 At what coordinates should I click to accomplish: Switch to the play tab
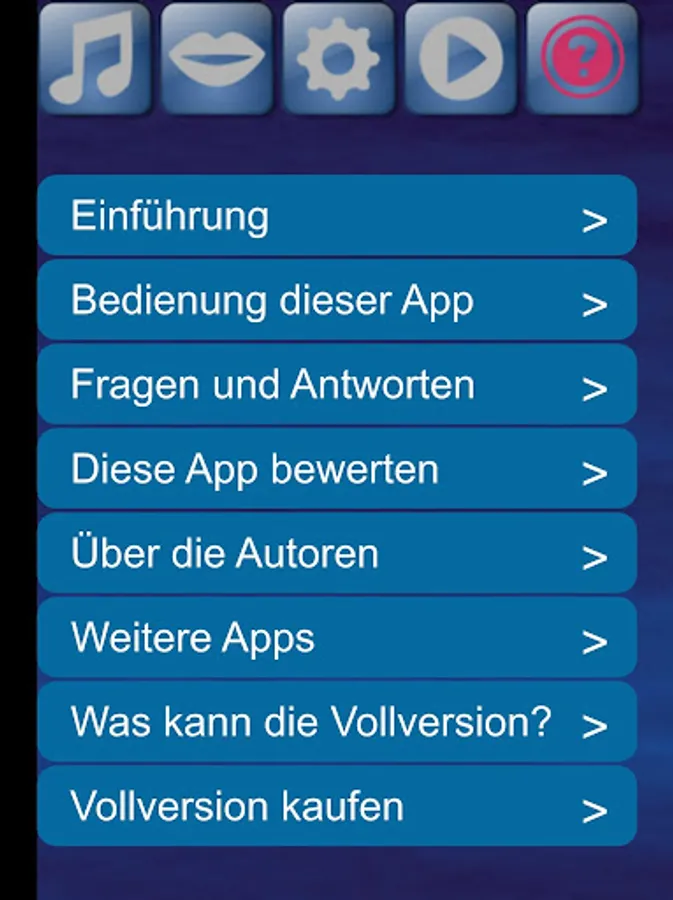[461, 57]
